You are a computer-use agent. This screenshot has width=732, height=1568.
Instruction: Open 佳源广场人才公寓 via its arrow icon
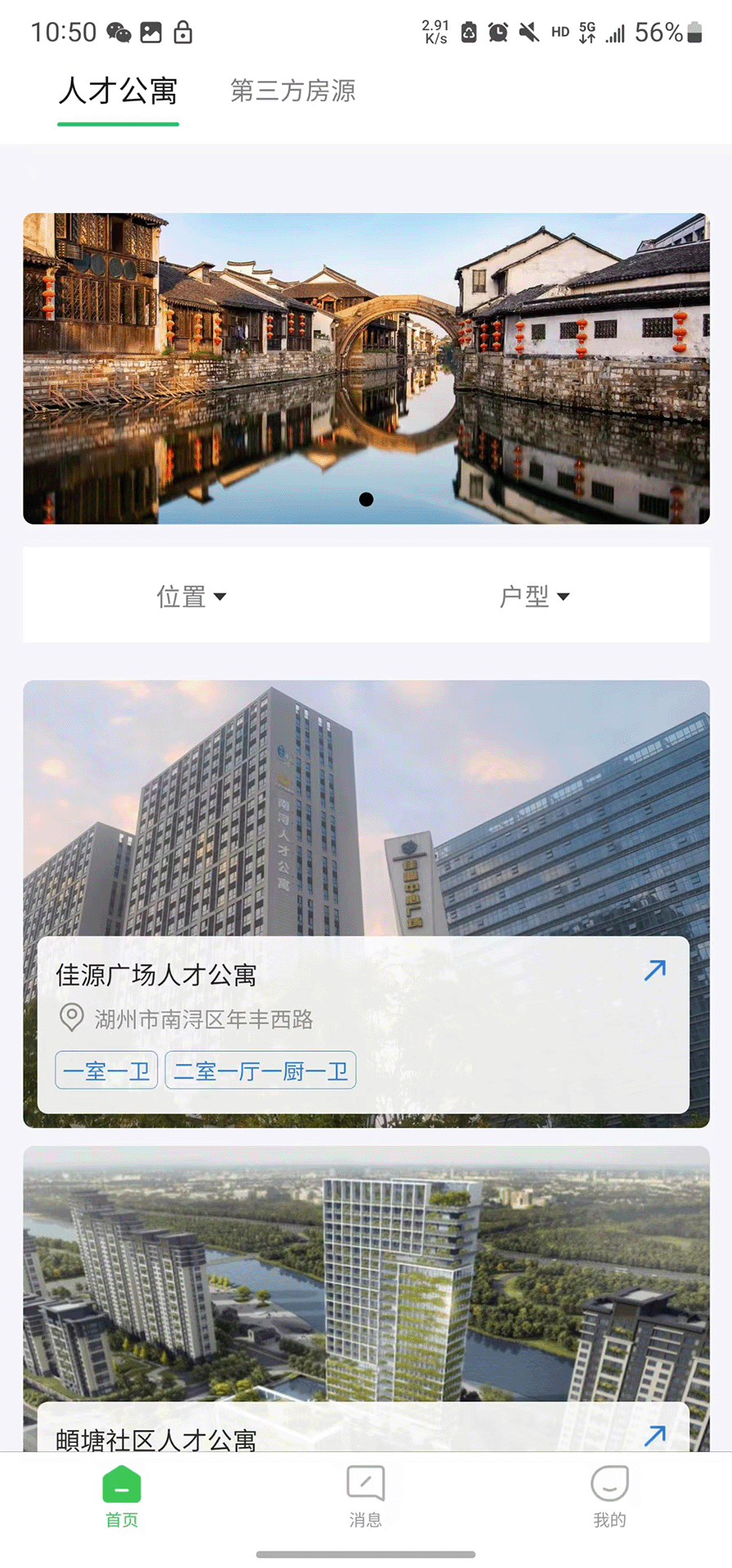pyautogui.click(x=655, y=969)
